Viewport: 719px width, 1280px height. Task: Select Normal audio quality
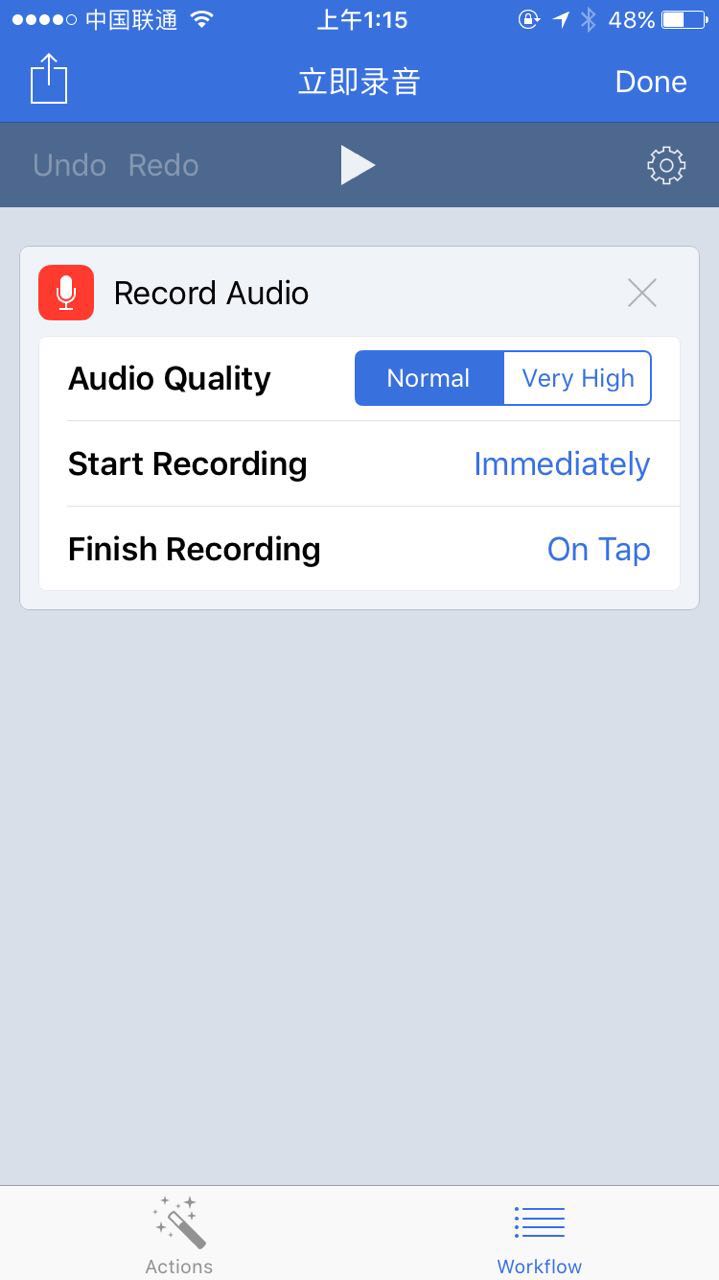pos(428,378)
